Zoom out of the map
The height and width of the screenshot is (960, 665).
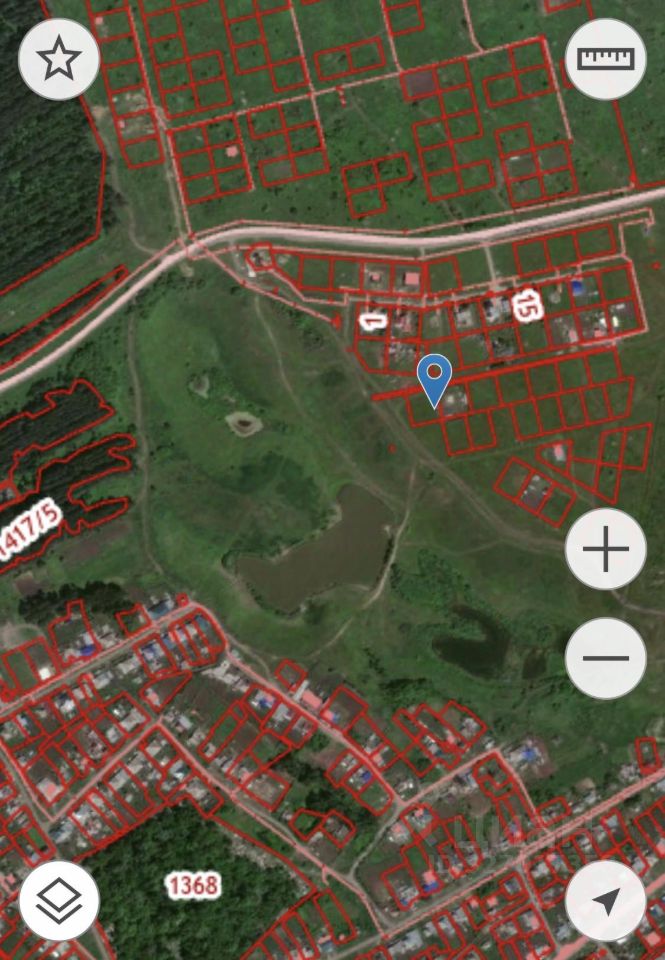pyautogui.click(x=606, y=658)
